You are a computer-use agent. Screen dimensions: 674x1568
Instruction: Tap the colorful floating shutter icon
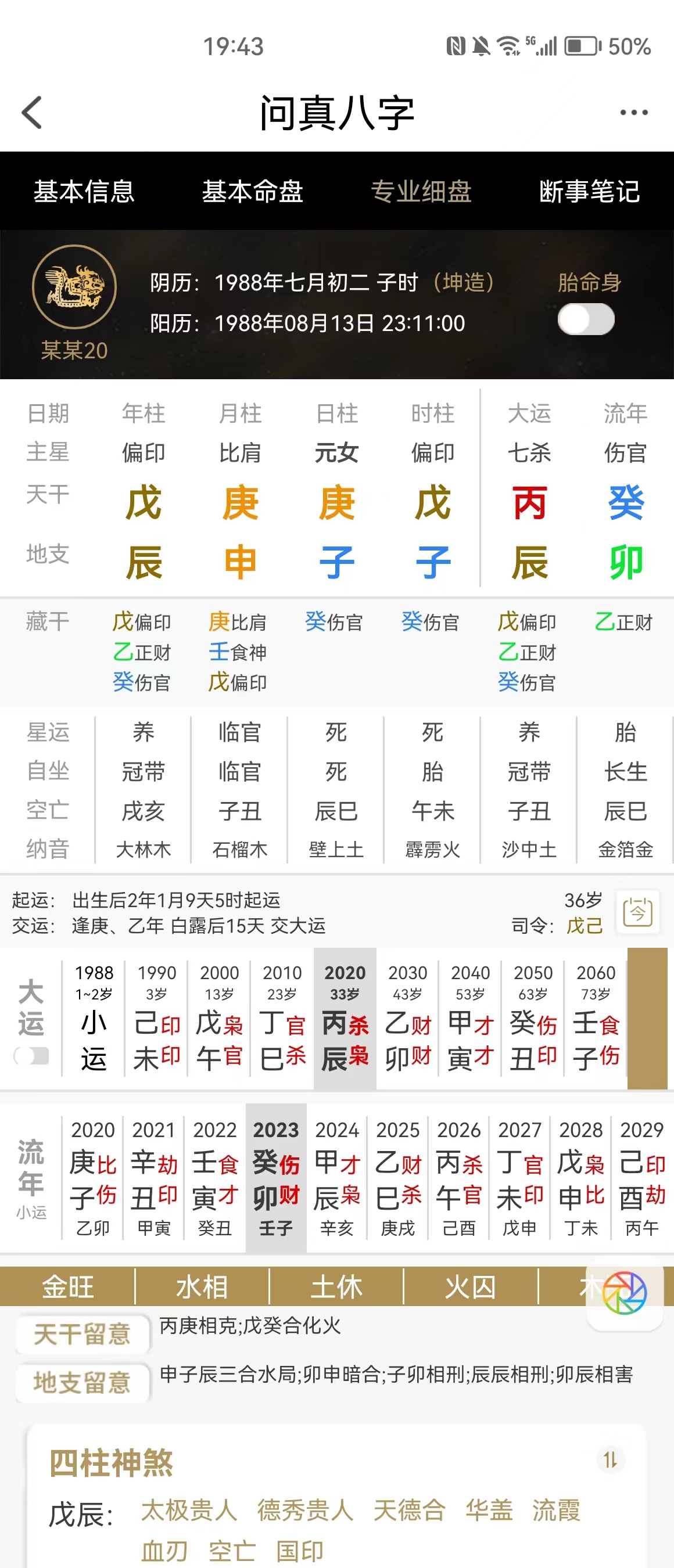[624, 1292]
